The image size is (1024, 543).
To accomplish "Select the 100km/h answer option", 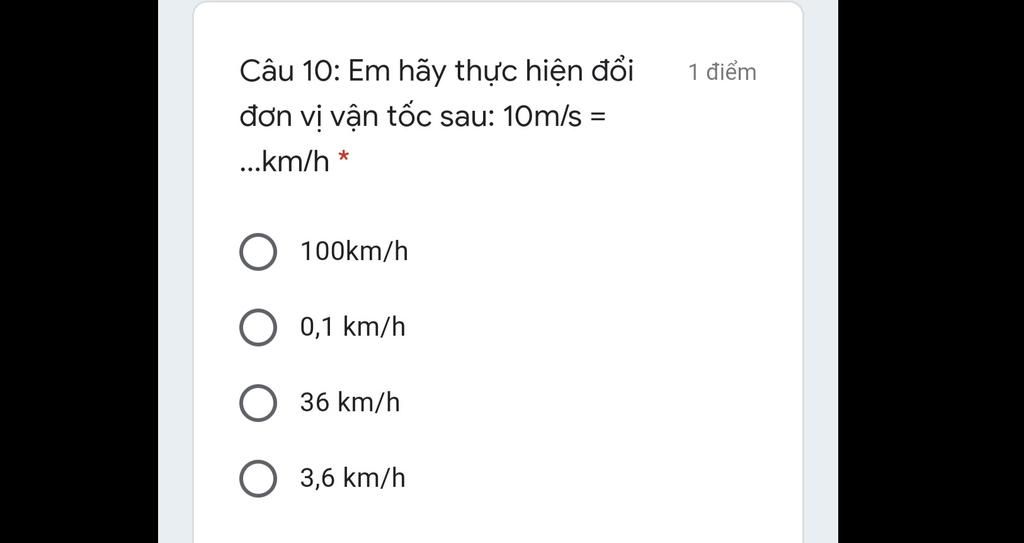I will click(258, 252).
